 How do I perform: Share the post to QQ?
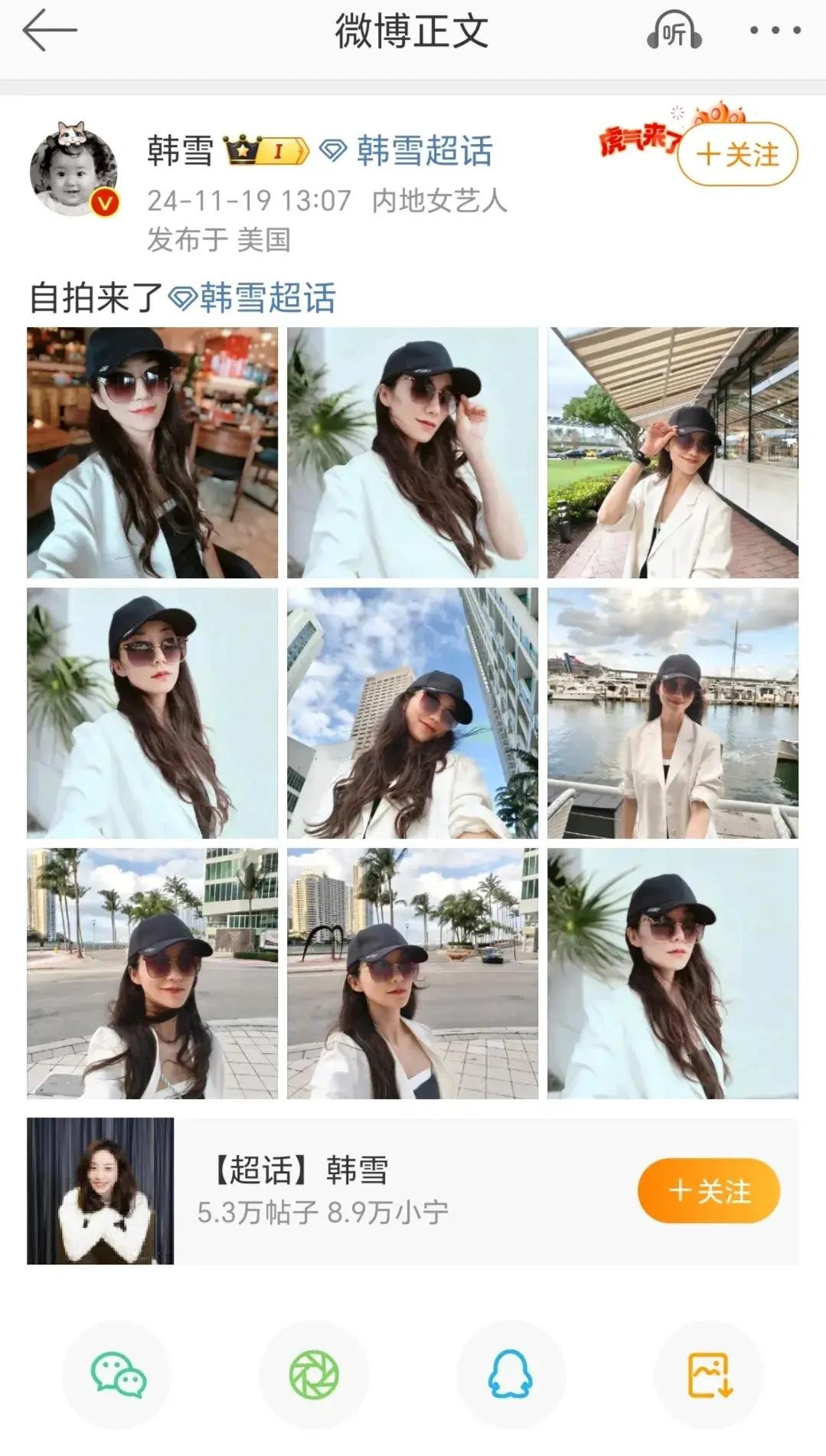click(x=511, y=1375)
